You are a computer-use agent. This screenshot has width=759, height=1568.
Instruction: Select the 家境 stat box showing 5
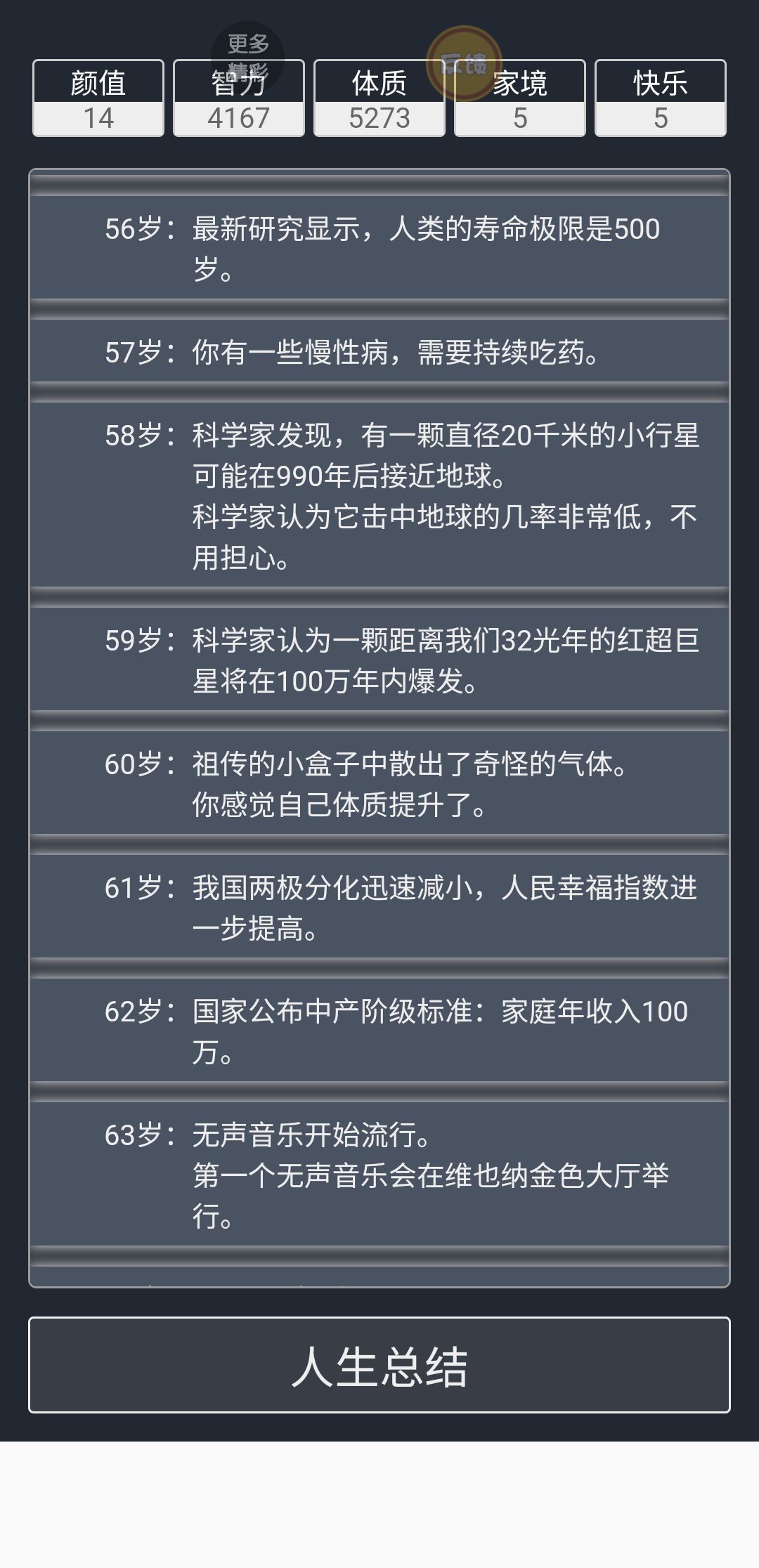[519, 98]
